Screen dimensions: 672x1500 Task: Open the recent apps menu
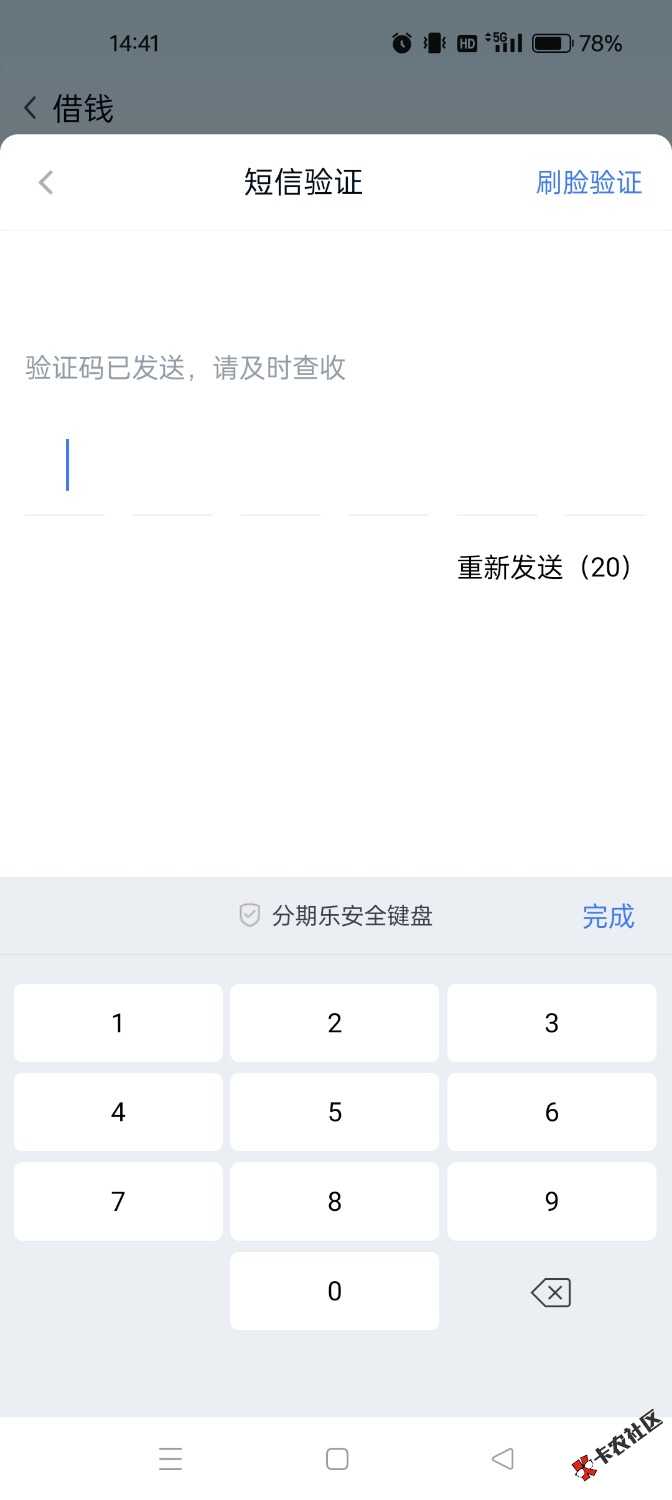click(170, 1459)
